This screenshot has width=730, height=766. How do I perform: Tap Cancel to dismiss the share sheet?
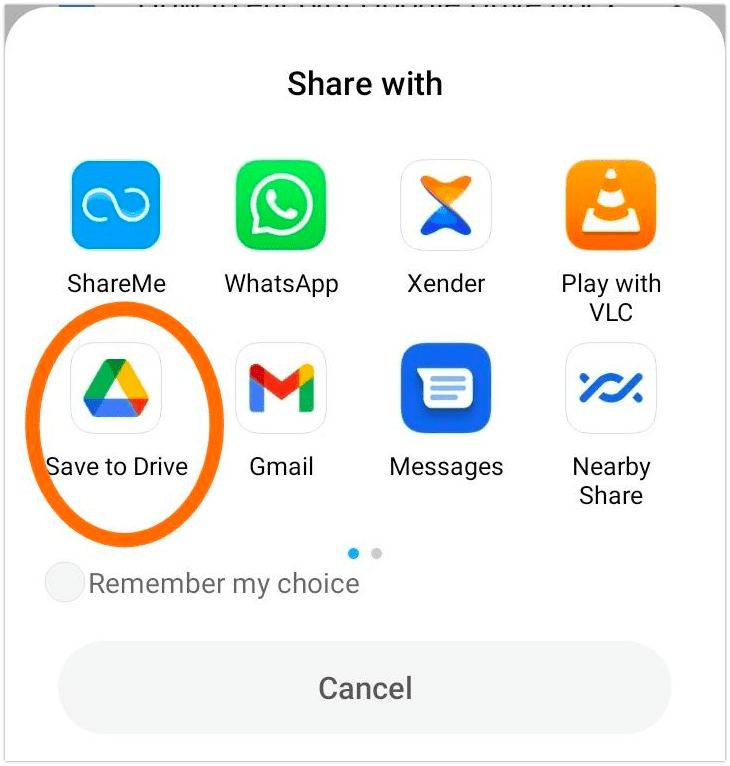(365, 688)
